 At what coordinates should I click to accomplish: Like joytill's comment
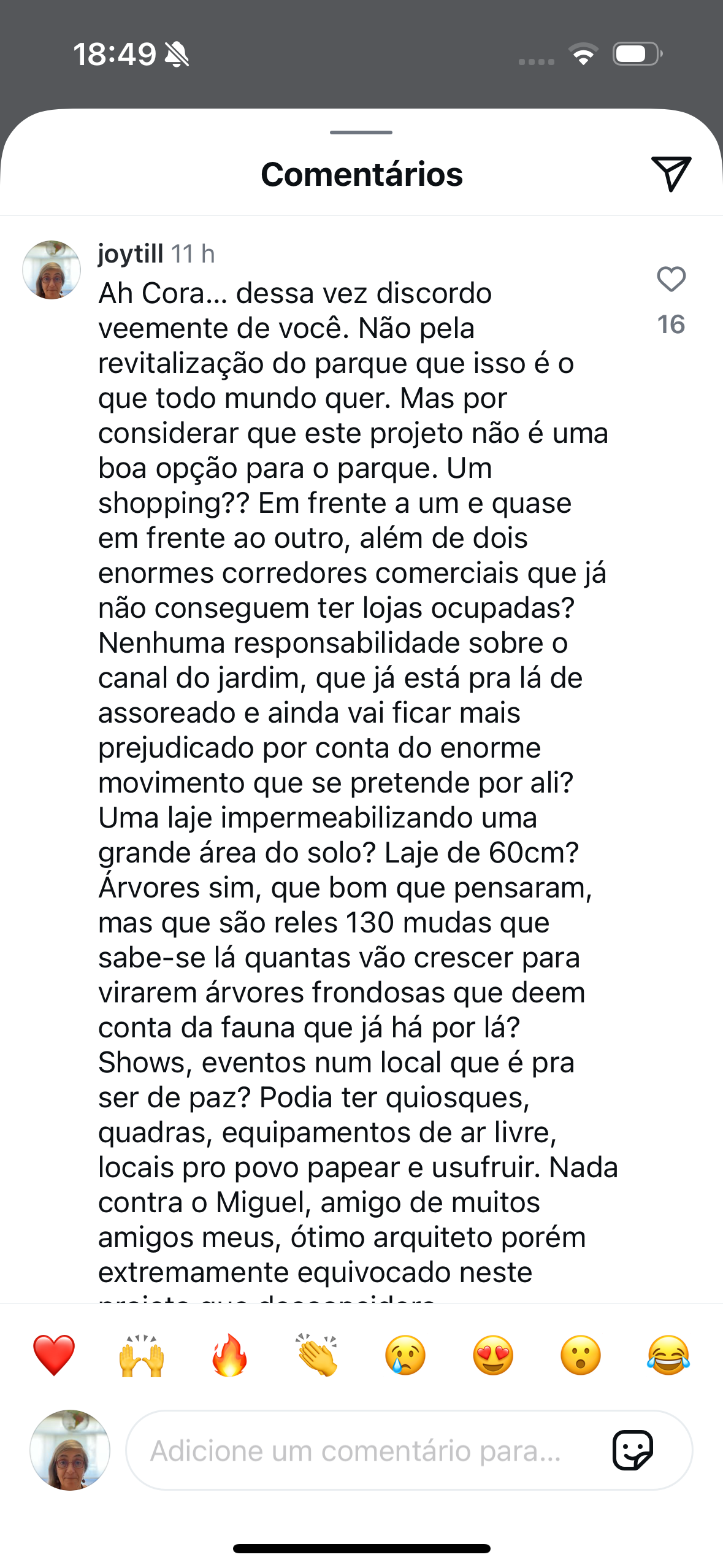click(671, 280)
